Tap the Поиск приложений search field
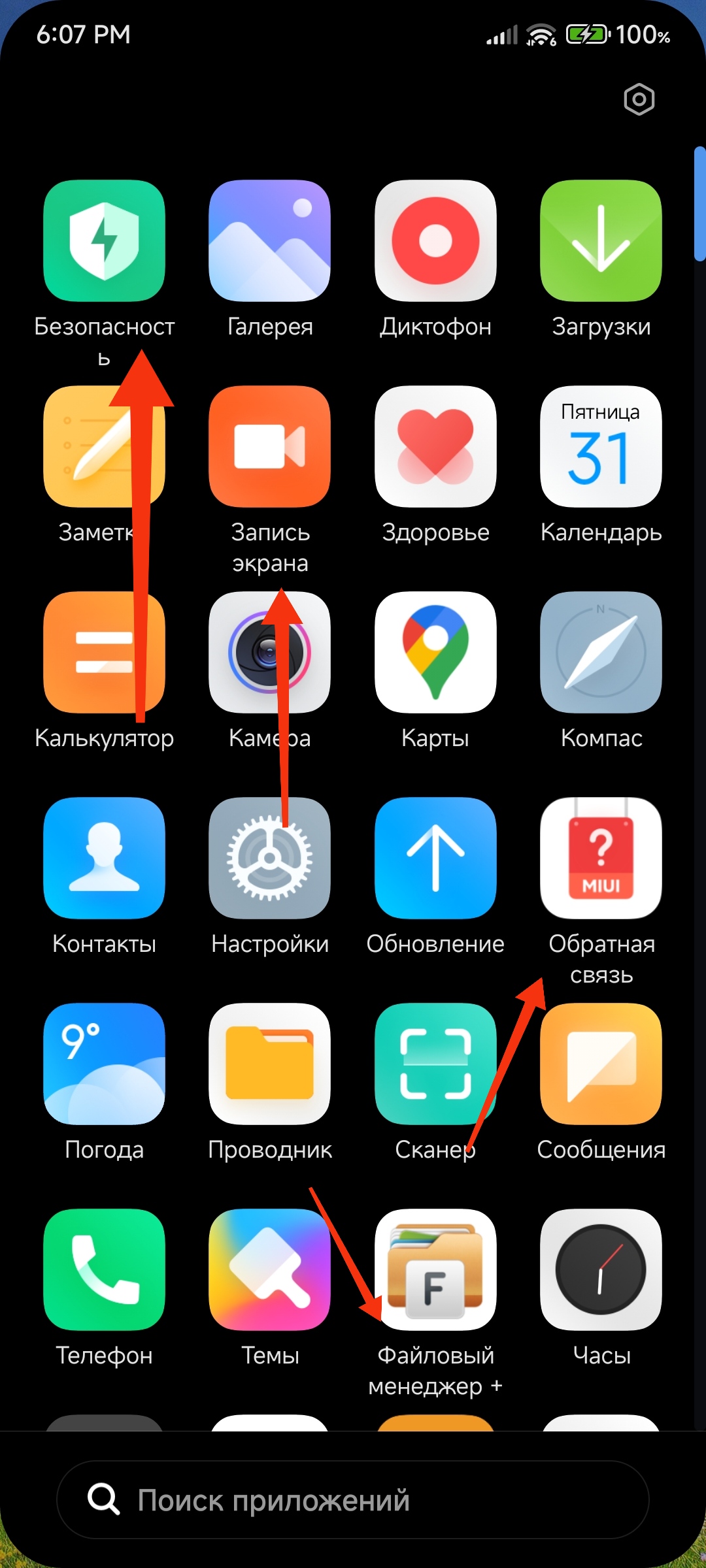The width and height of the screenshot is (706, 1568). tap(353, 1499)
